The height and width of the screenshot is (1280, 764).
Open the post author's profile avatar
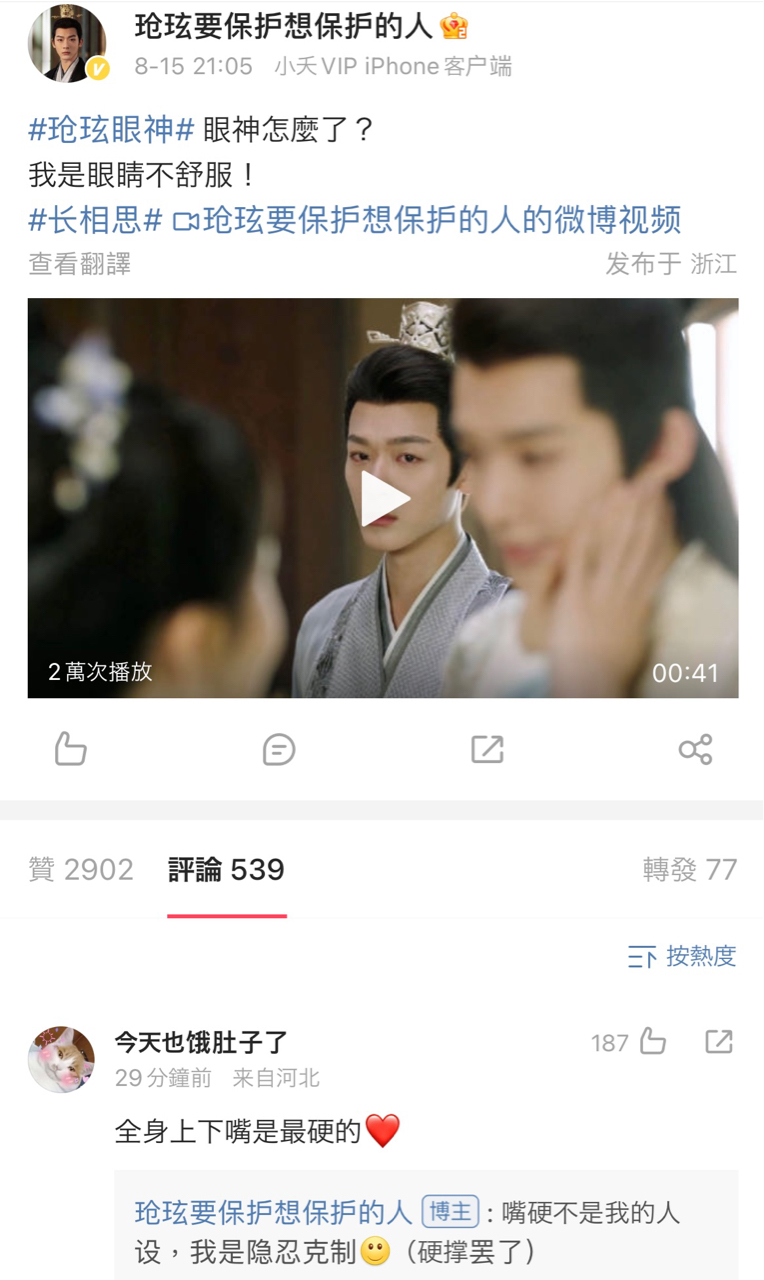click(68, 43)
